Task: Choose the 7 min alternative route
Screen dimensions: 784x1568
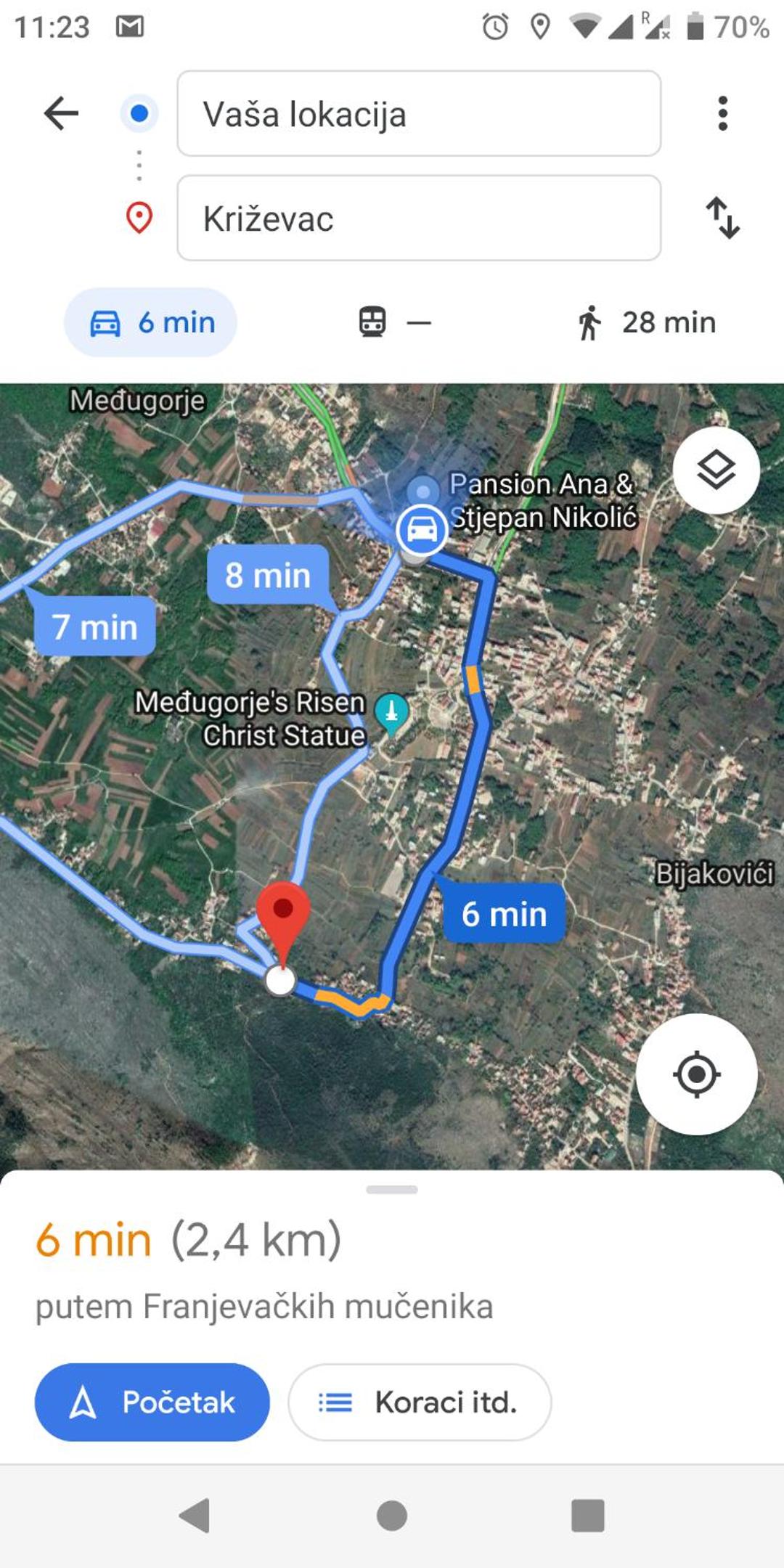Action: click(95, 626)
